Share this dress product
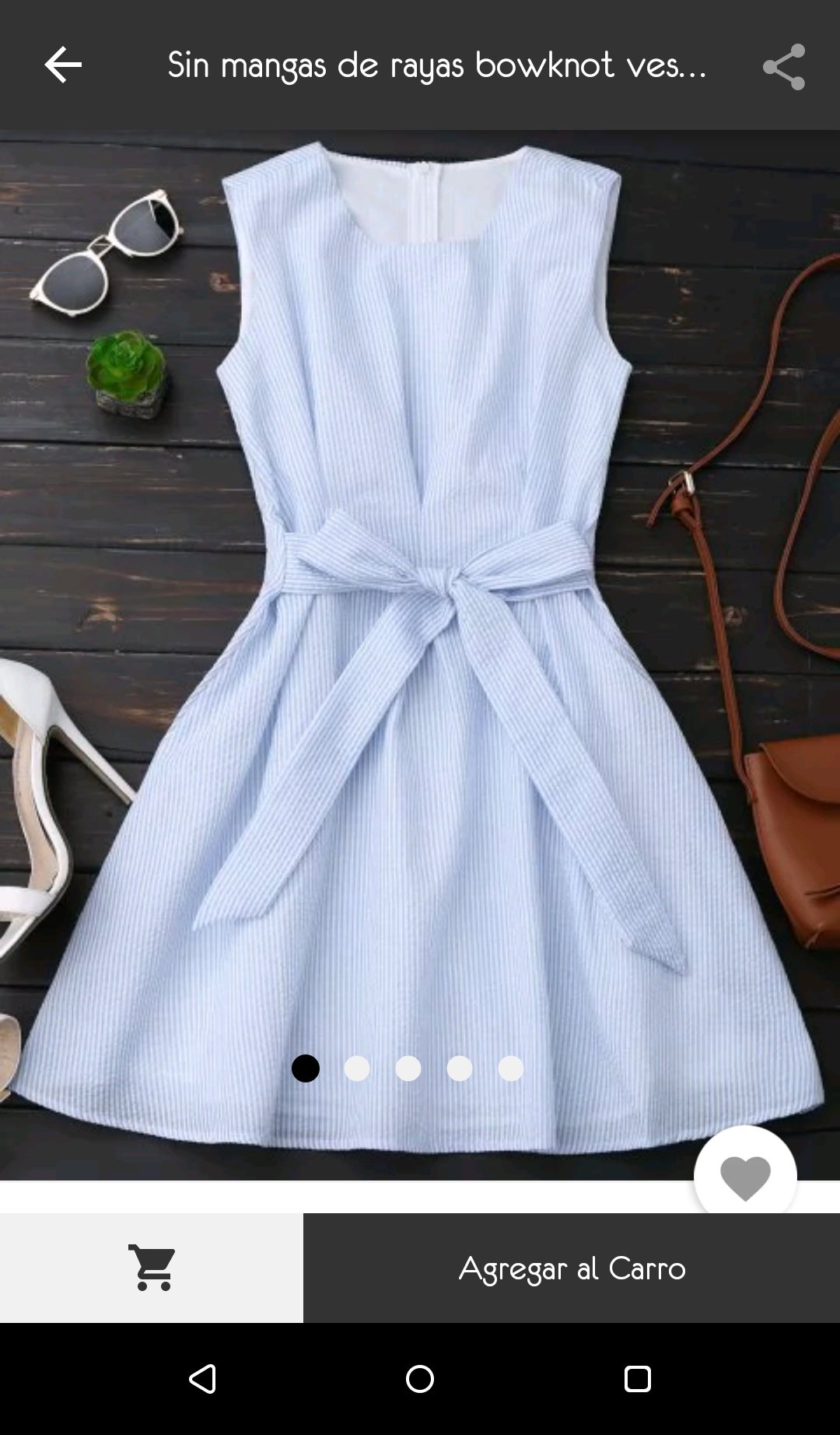Image resolution: width=840 pixels, height=1435 pixels. [x=783, y=66]
